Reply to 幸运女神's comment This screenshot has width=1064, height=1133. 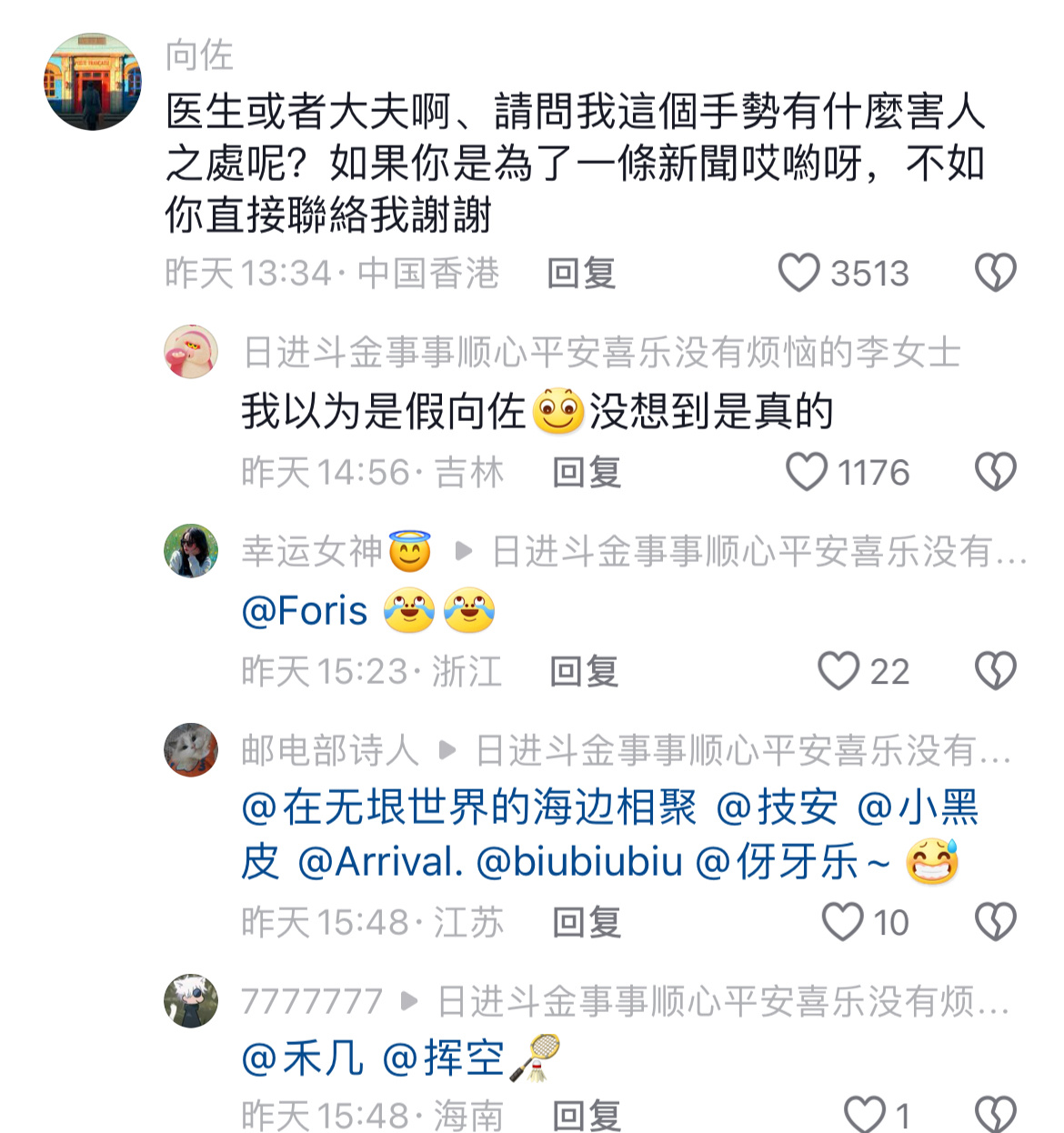pos(584,672)
